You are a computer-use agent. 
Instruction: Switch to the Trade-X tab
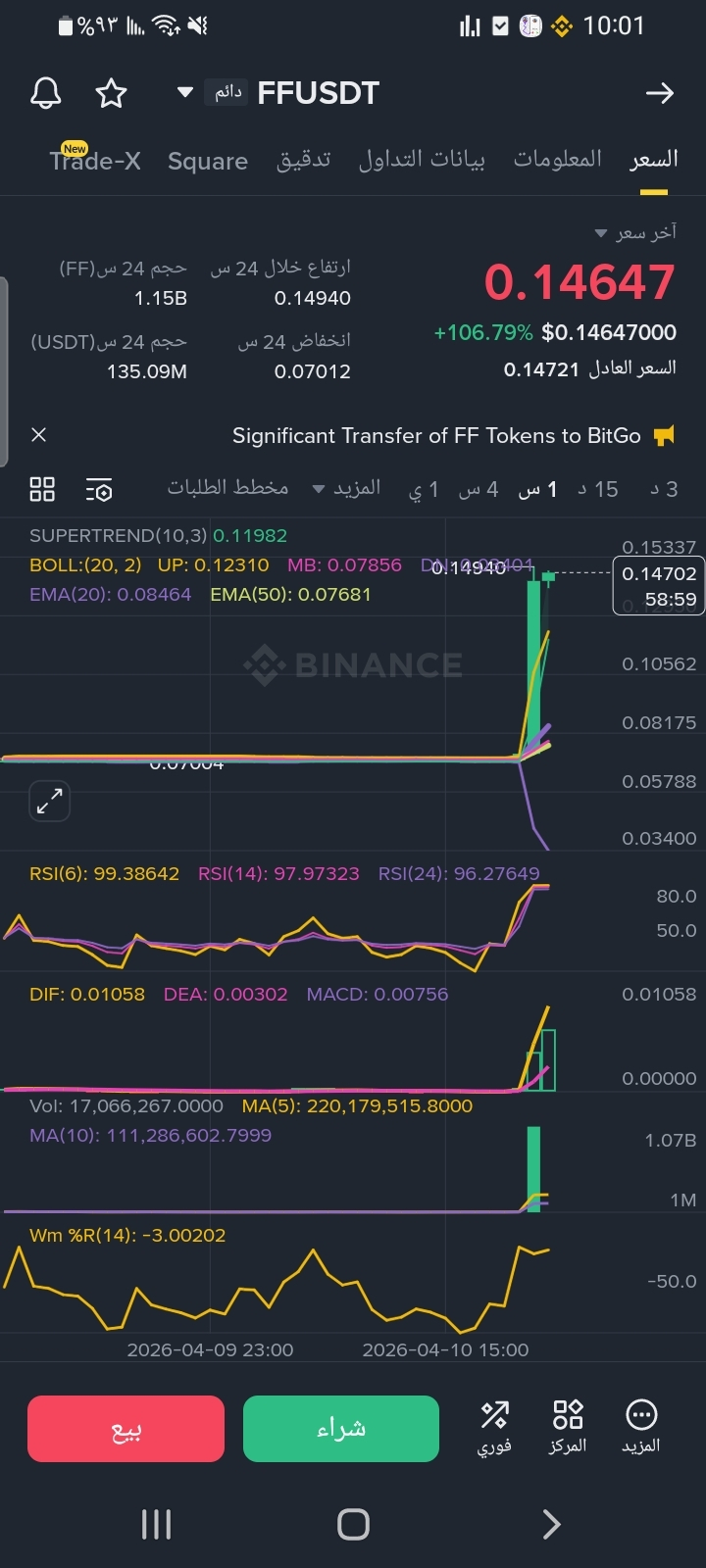pos(95,161)
